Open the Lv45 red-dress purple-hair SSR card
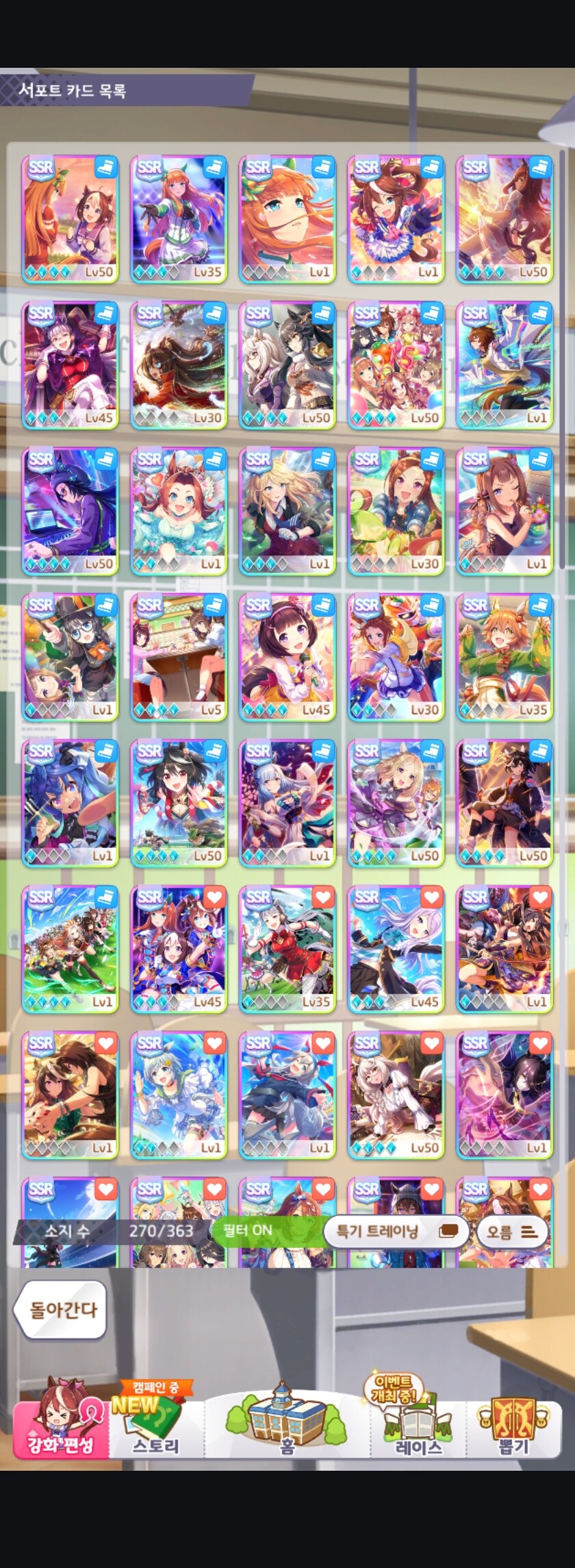Image resolution: width=575 pixels, height=1568 pixels. tap(70, 365)
